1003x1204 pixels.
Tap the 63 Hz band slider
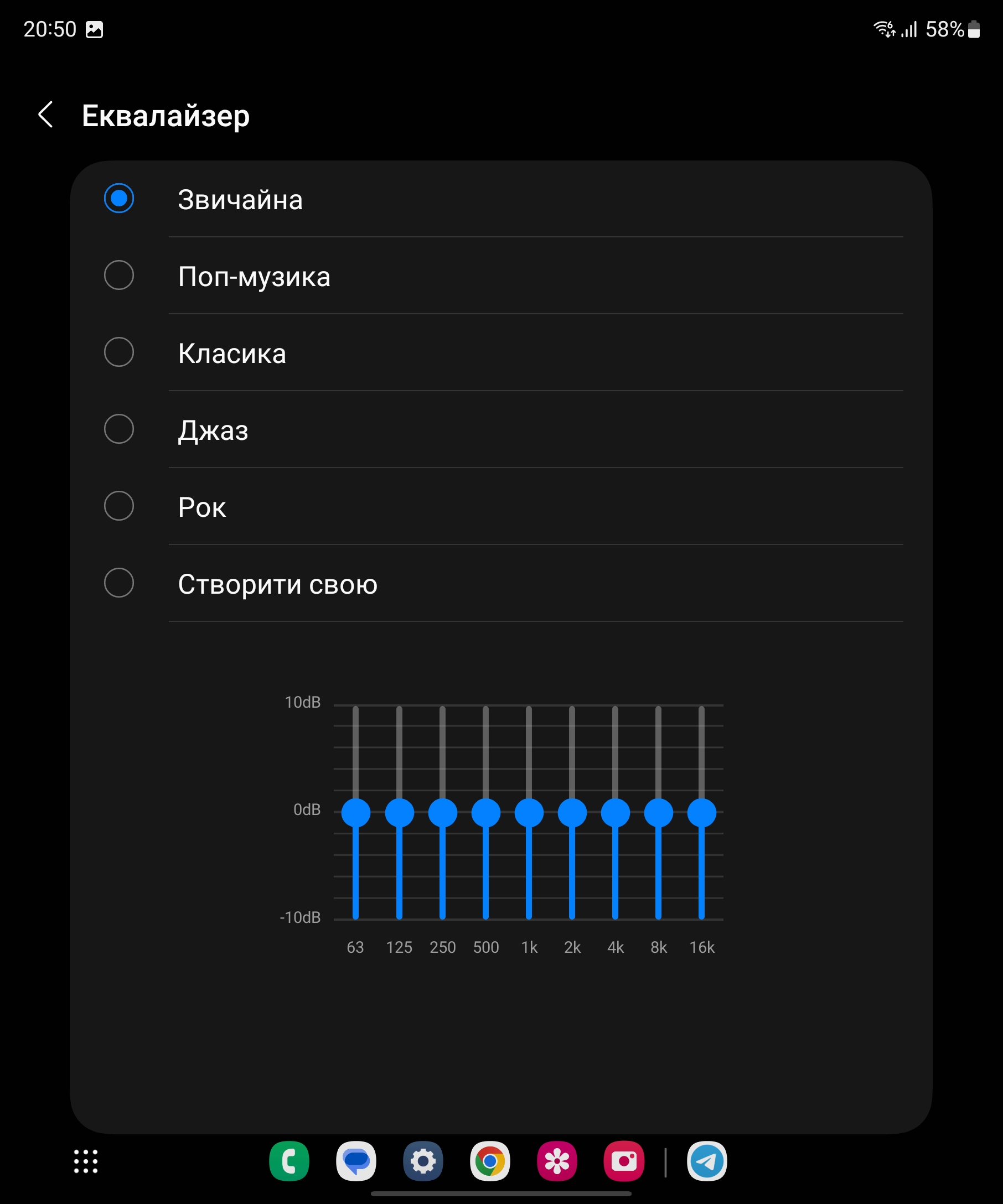tap(355, 812)
